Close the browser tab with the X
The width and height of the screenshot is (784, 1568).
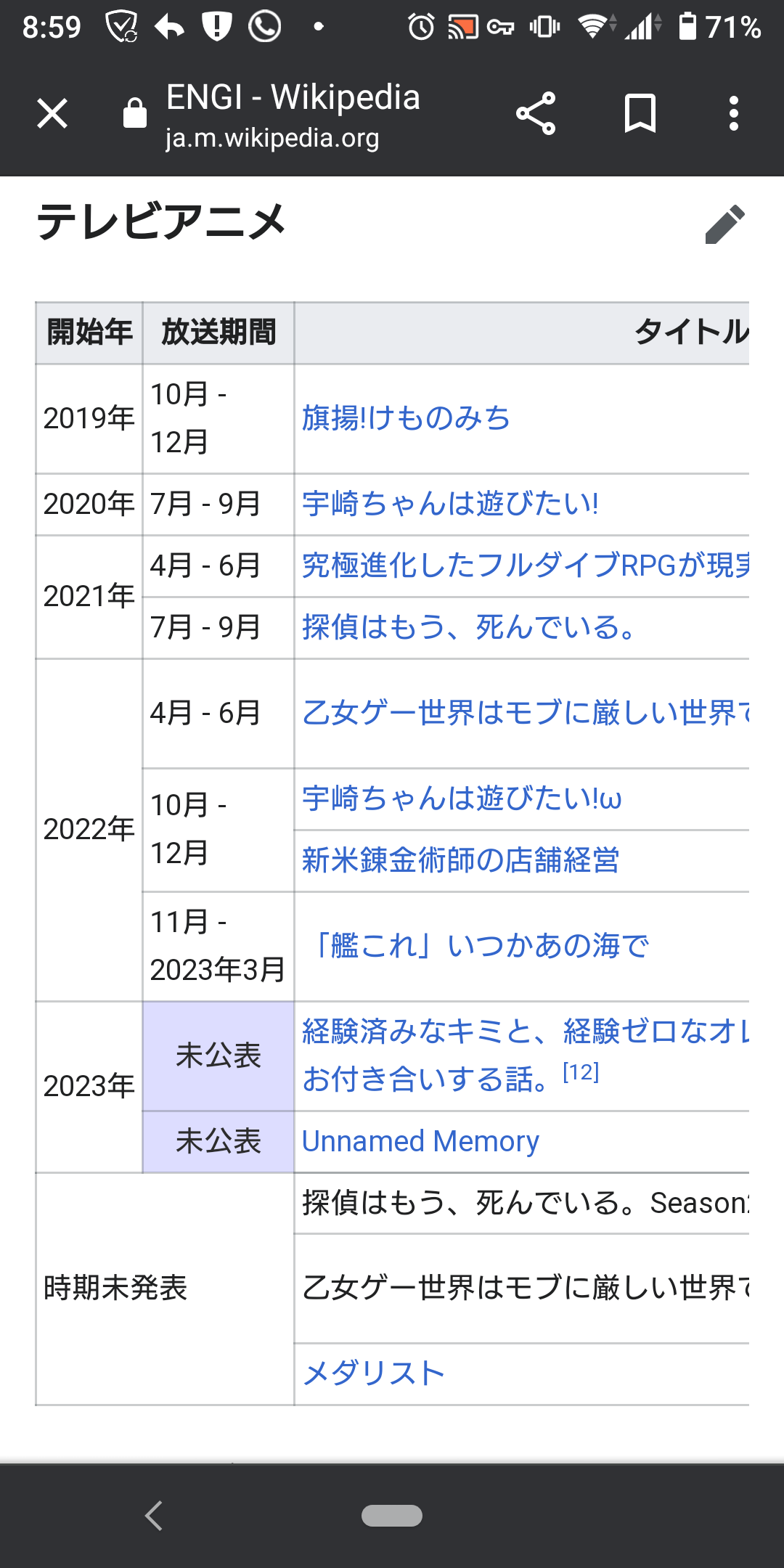click(52, 114)
